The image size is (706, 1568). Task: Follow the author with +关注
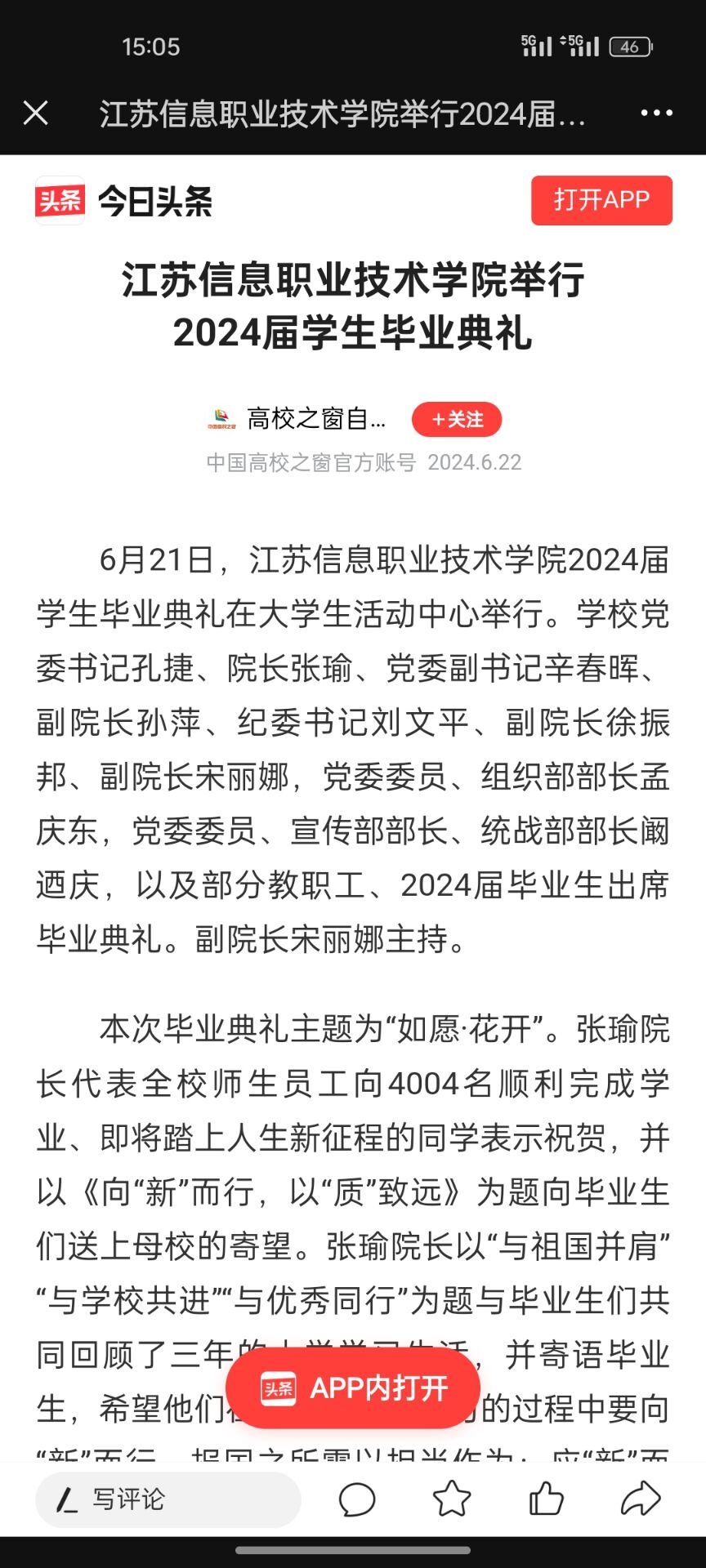457,420
